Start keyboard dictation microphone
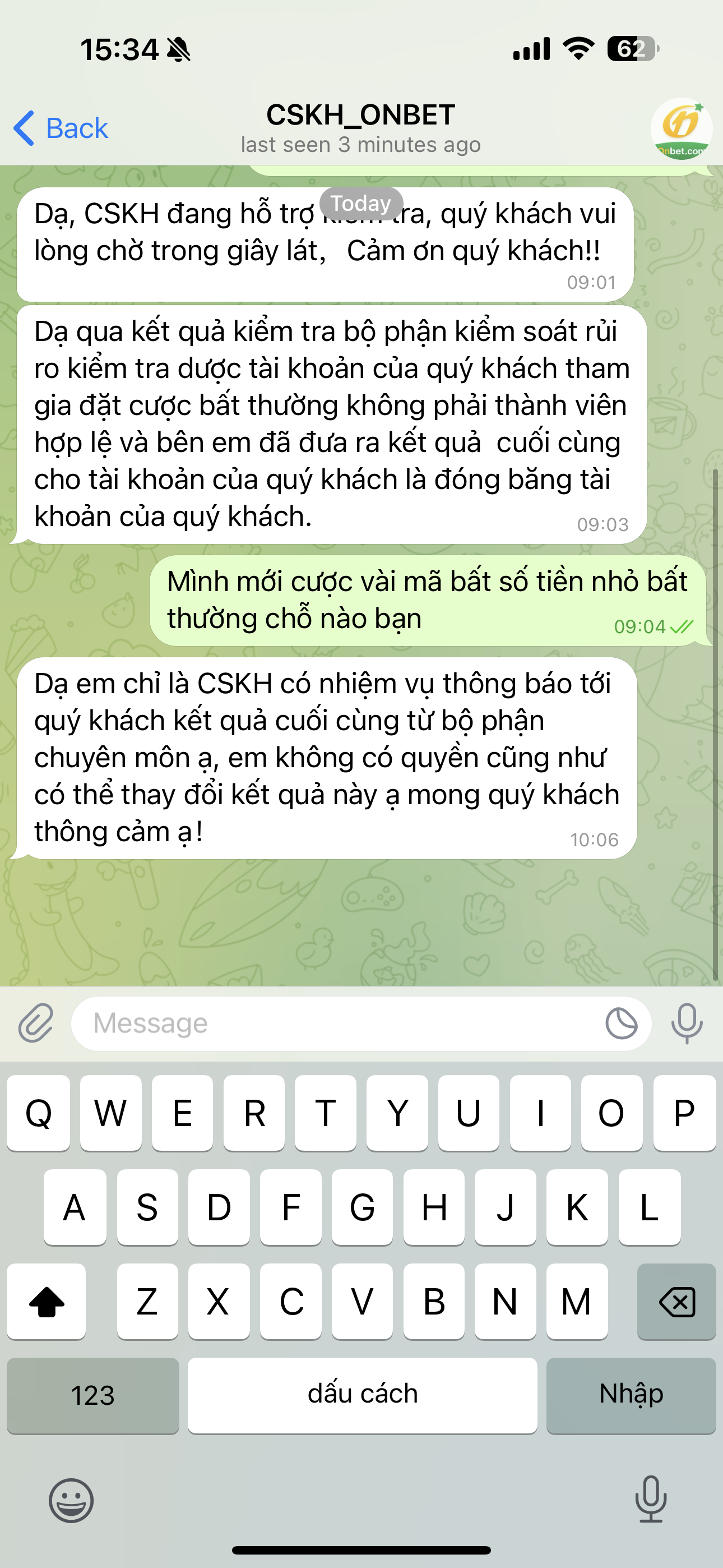Viewport: 723px width, 1568px height. (x=651, y=1500)
